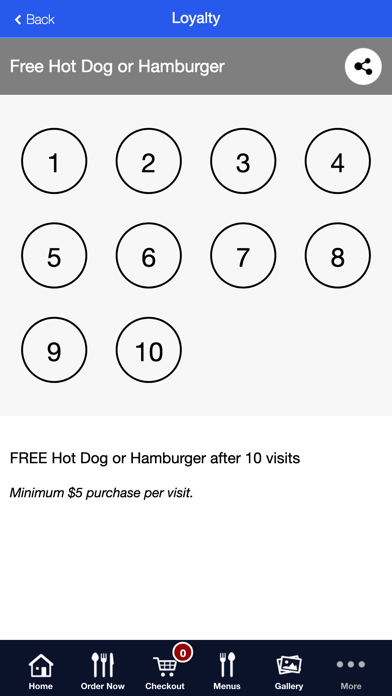Switch to the Menus tab

[x=227, y=671]
